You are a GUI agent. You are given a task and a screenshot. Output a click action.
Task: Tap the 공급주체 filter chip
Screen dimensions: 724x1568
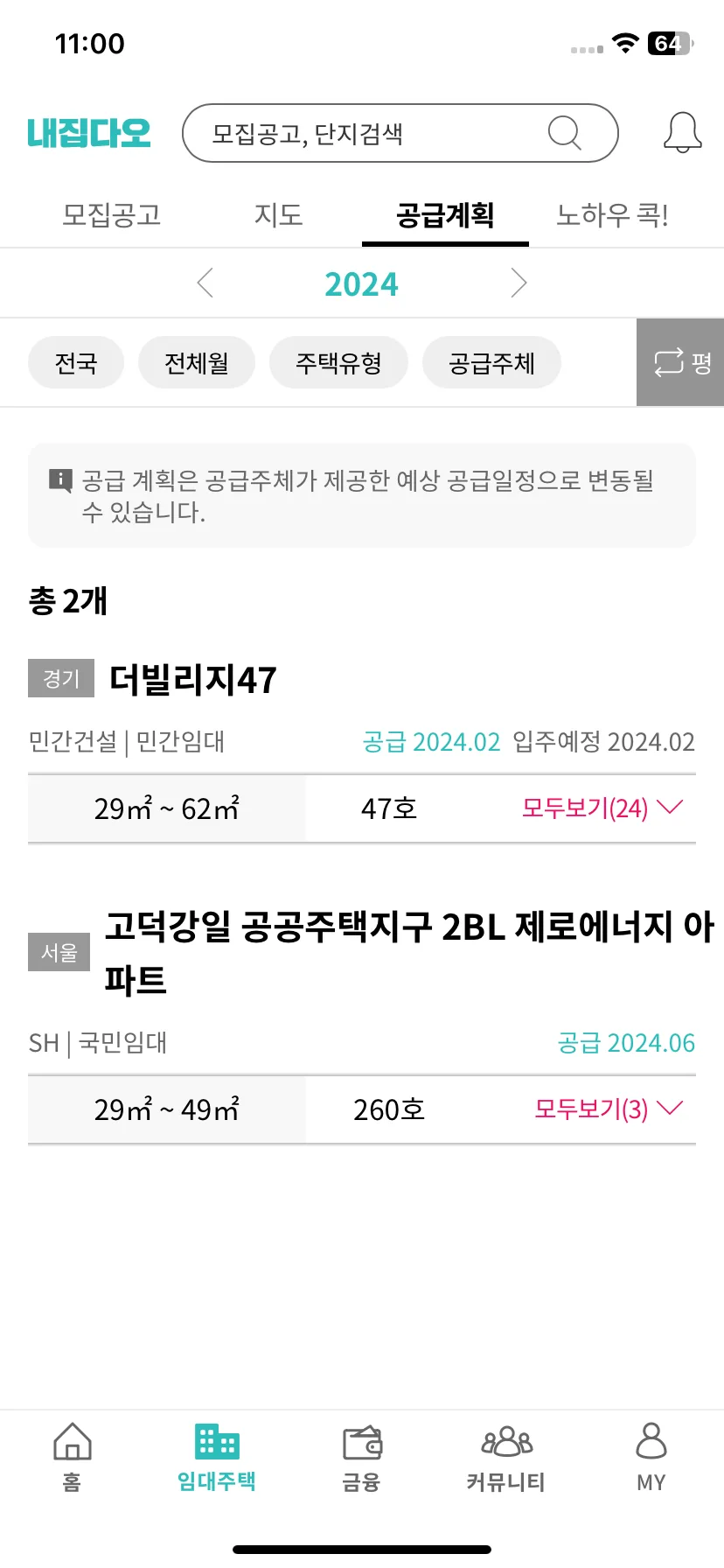click(491, 362)
